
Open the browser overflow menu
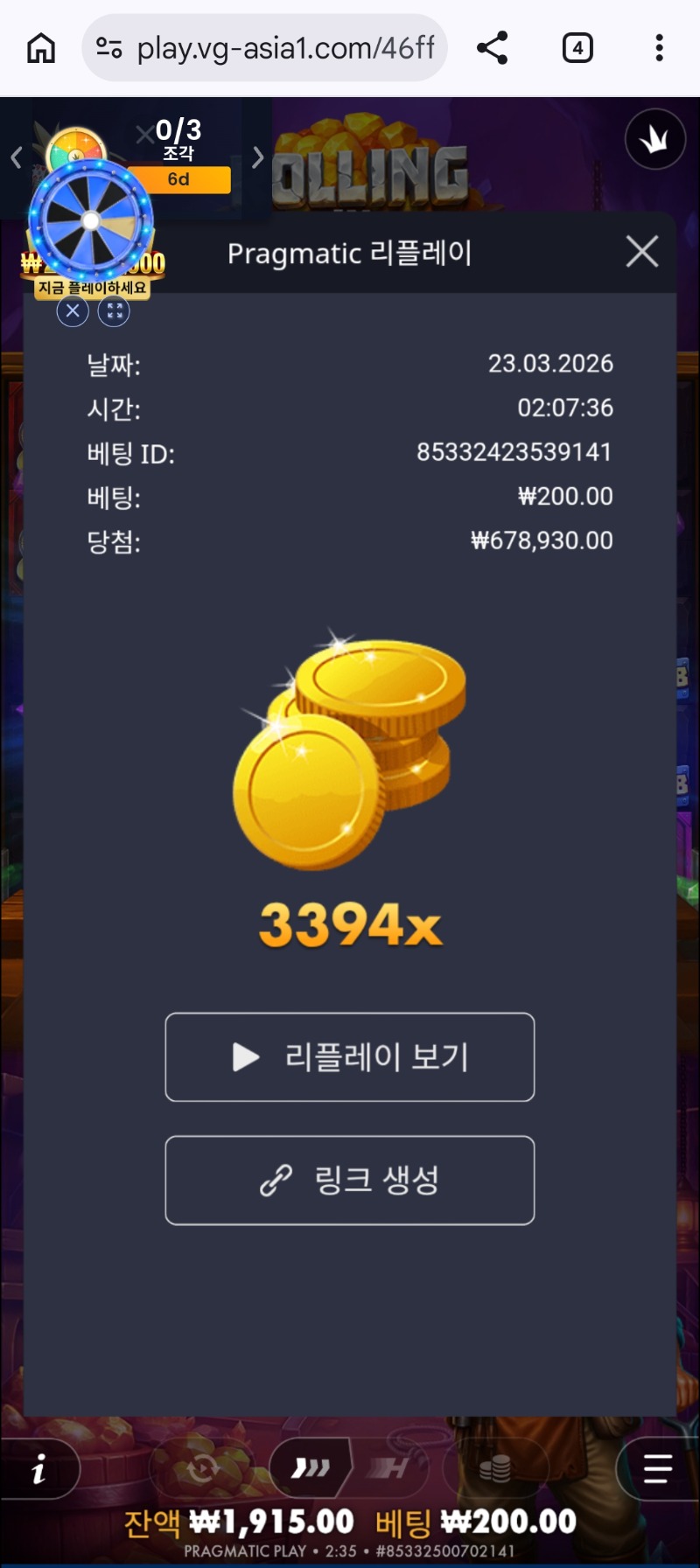pos(659,48)
